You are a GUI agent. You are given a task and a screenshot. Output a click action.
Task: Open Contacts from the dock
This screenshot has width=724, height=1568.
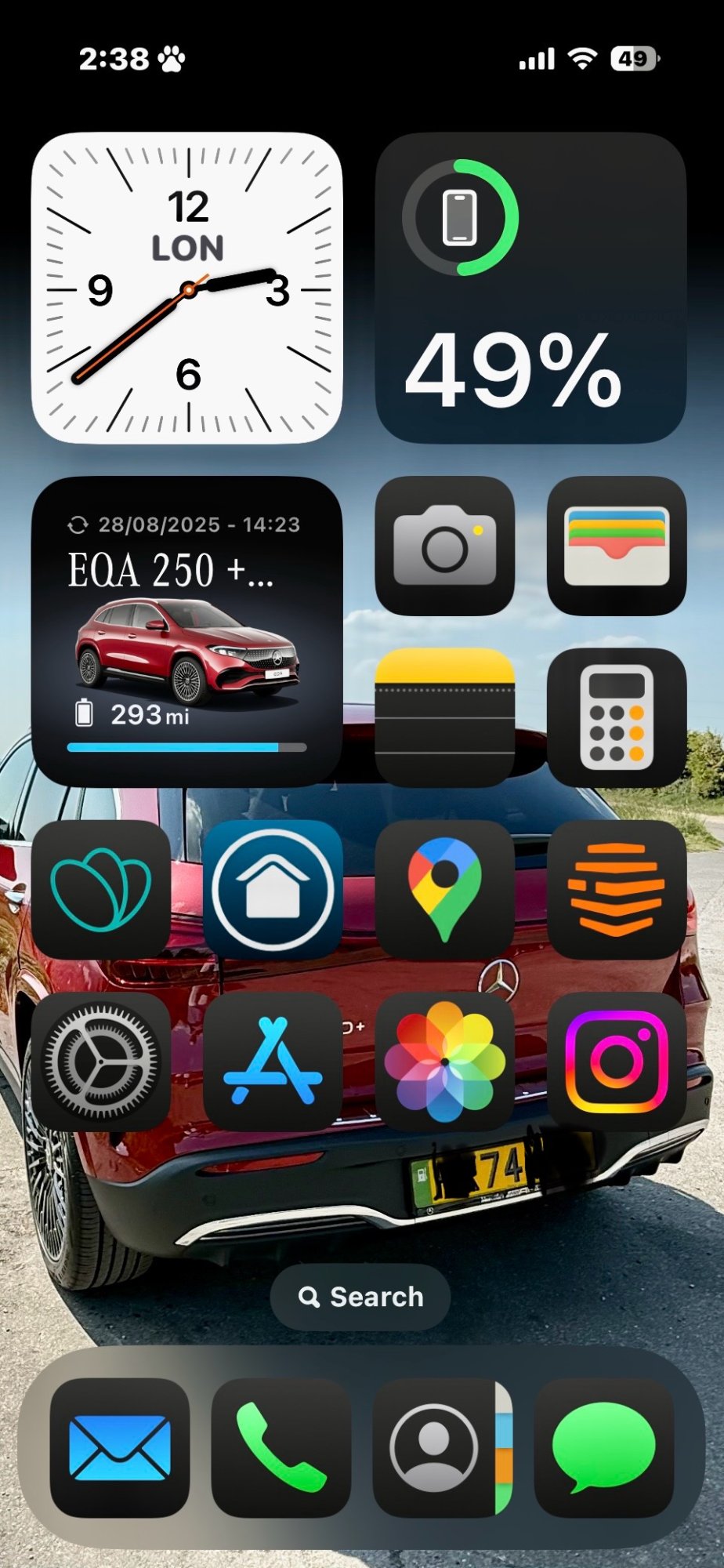442,1447
